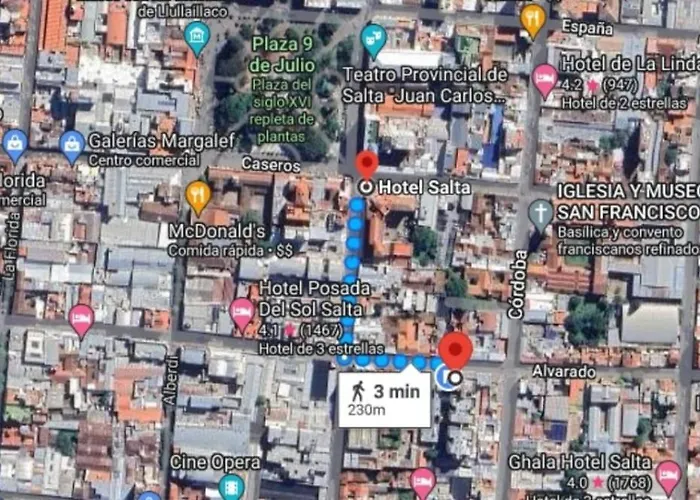Tap the Cine Opera marker
Viewport: 700px width, 500px height.
tap(230, 486)
